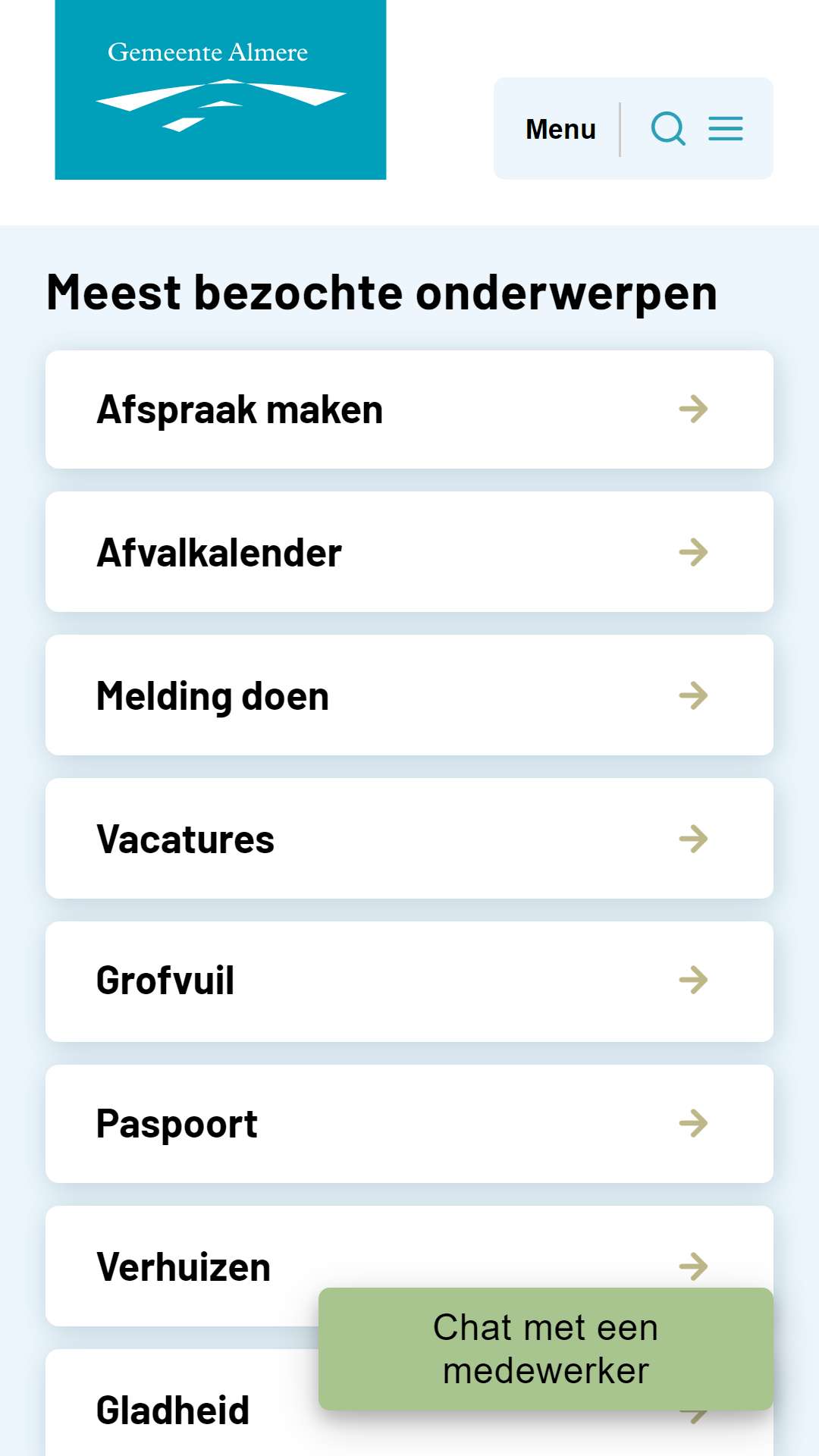Start Chat met een medewerker

point(546,1349)
